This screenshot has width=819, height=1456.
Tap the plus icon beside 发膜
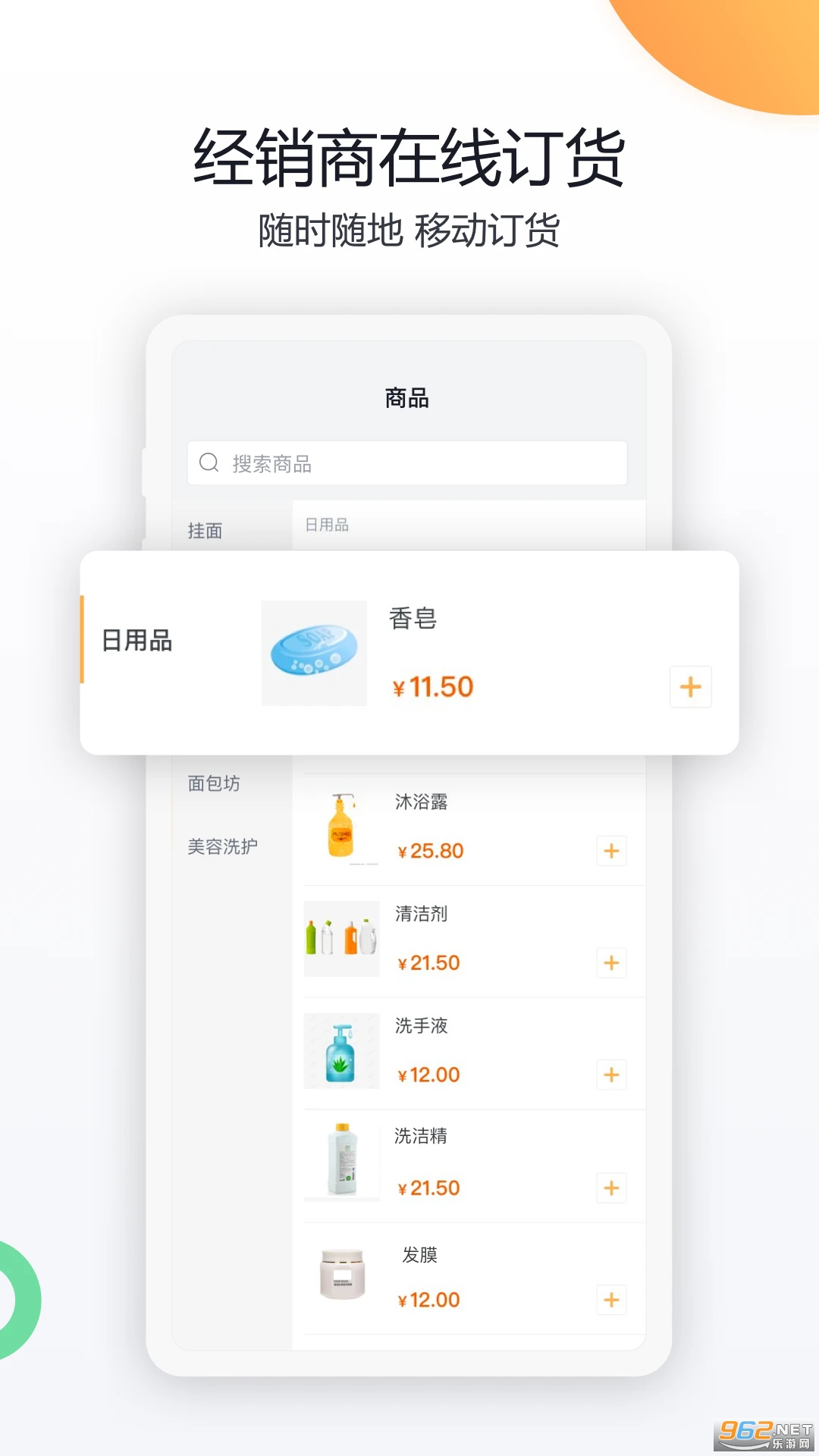pos(611,1300)
